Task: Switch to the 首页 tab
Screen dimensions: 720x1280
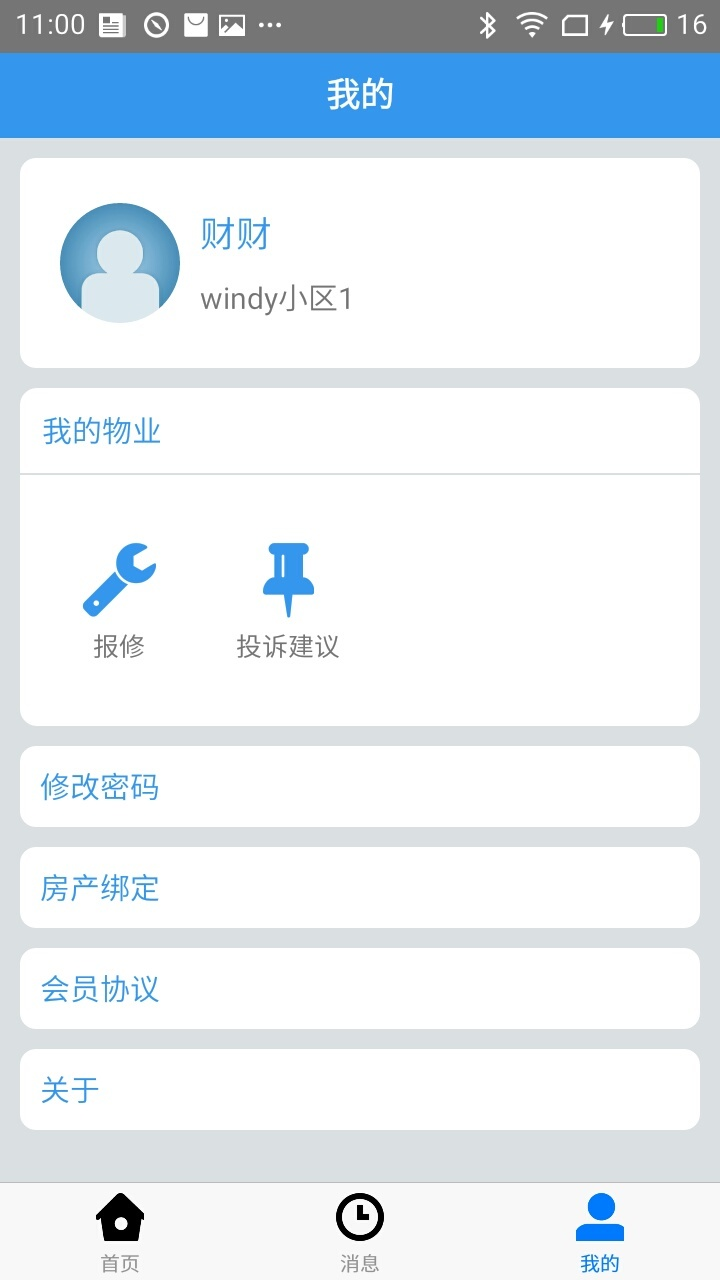Action: click(x=120, y=1232)
